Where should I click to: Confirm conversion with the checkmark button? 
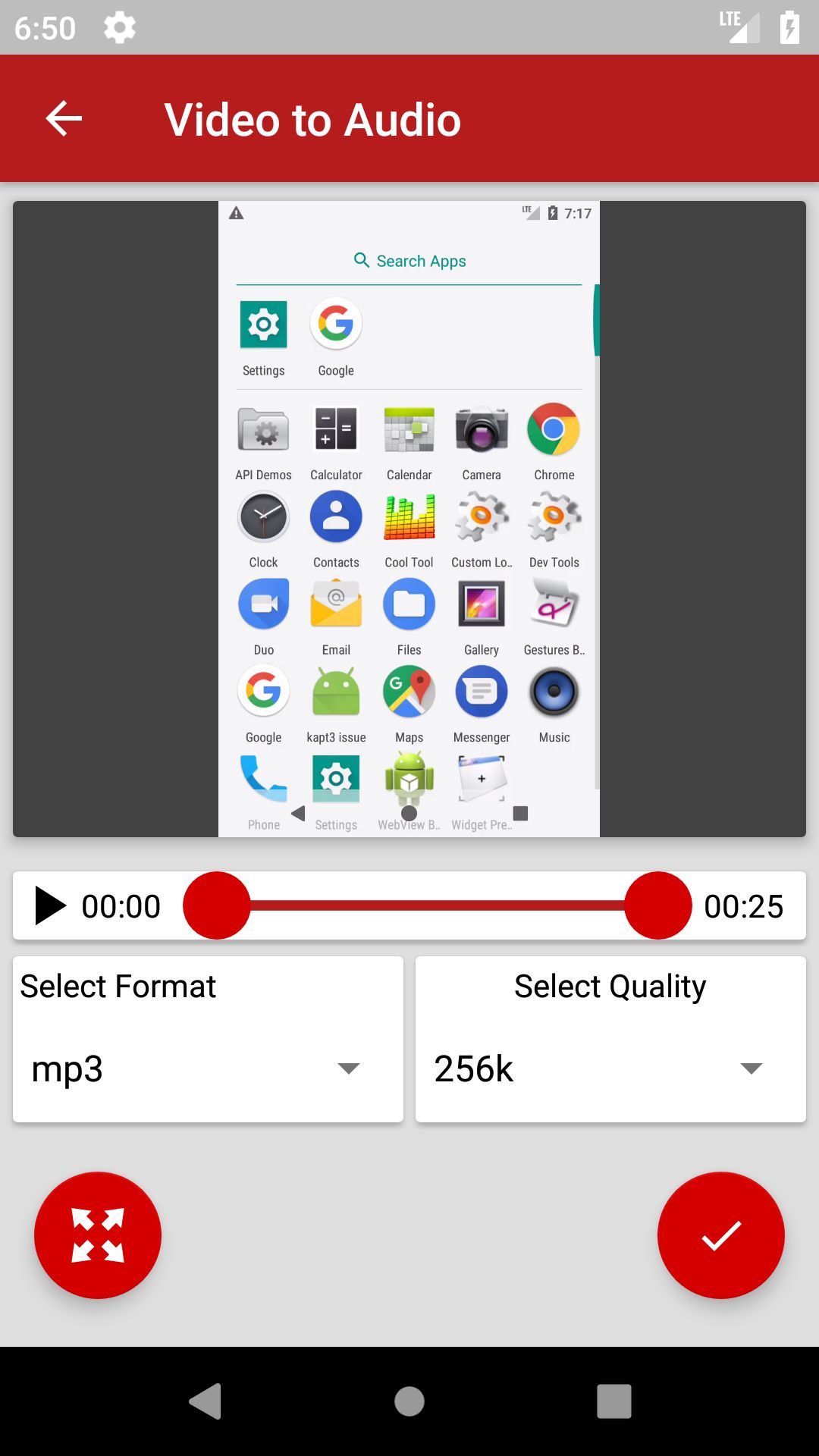[x=721, y=1235]
